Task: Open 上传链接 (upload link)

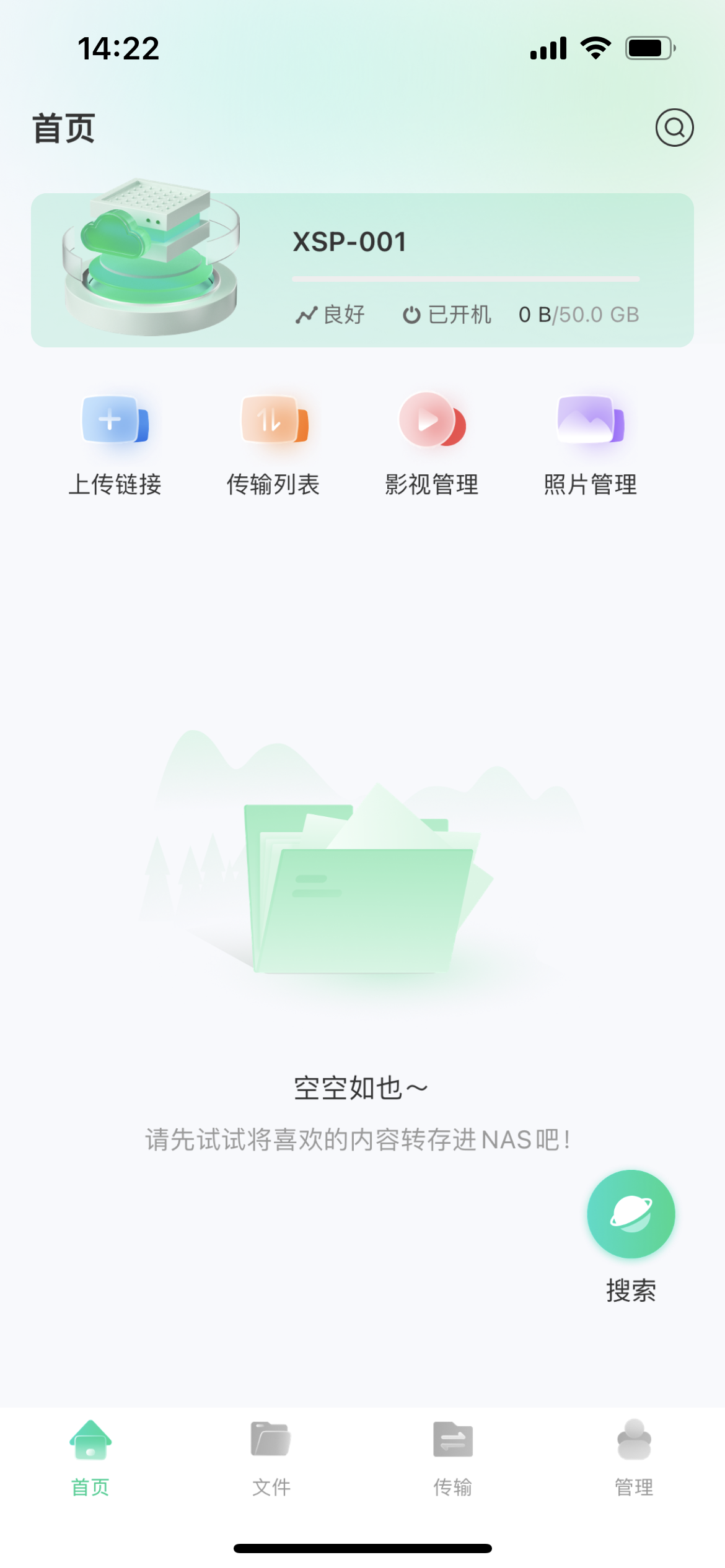Action: (115, 443)
